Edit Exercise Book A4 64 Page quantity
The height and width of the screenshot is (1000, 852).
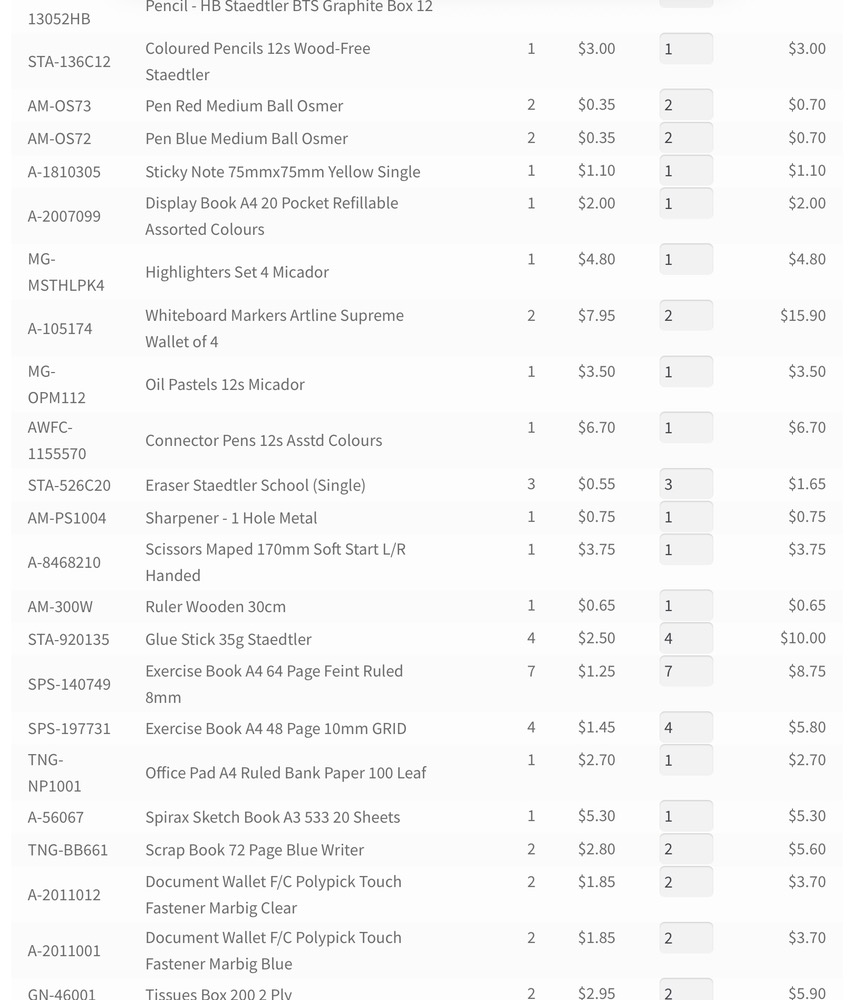pyautogui.click(x=685, y=671)
